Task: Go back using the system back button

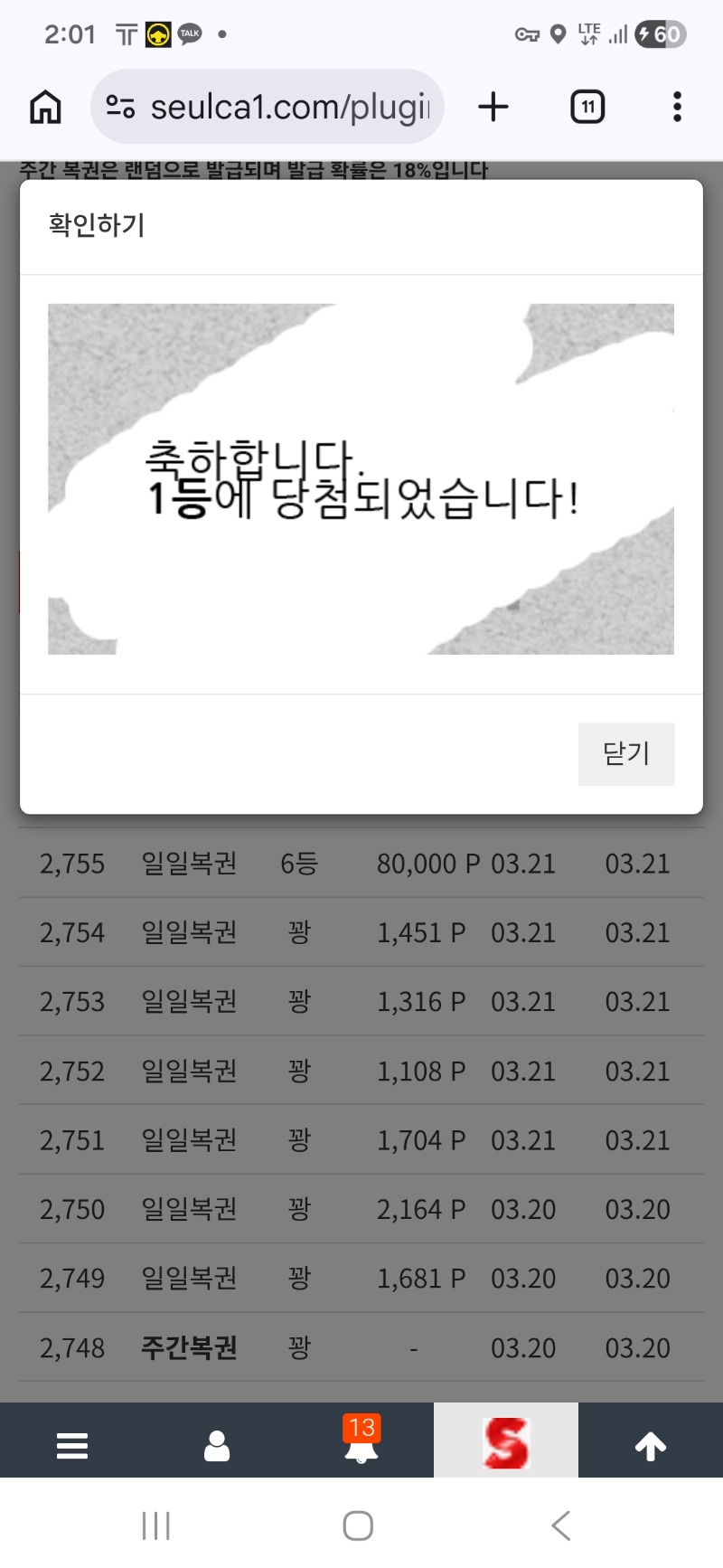Action: coord(561,1525)
